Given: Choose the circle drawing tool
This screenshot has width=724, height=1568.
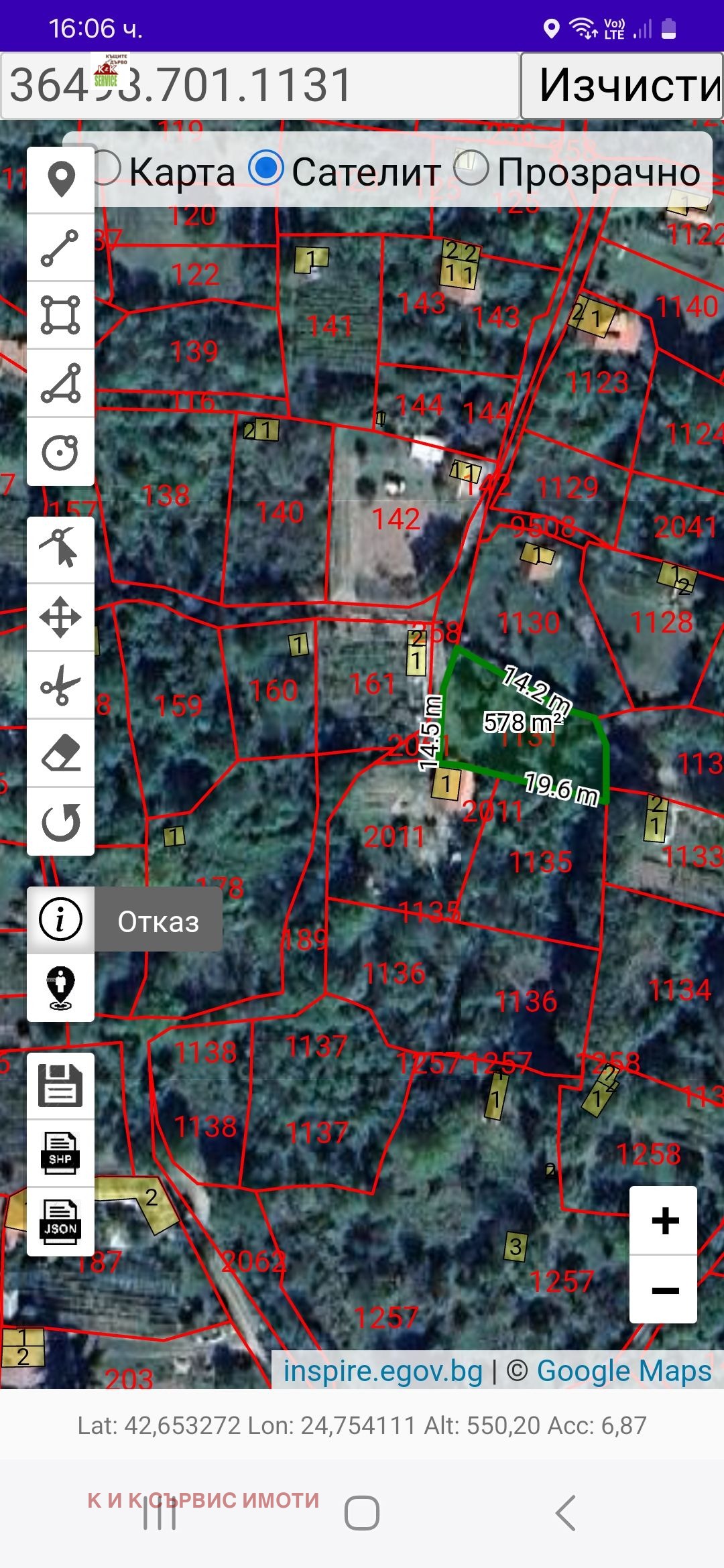Looking at the screenshot, I should (x=60, y=452).
